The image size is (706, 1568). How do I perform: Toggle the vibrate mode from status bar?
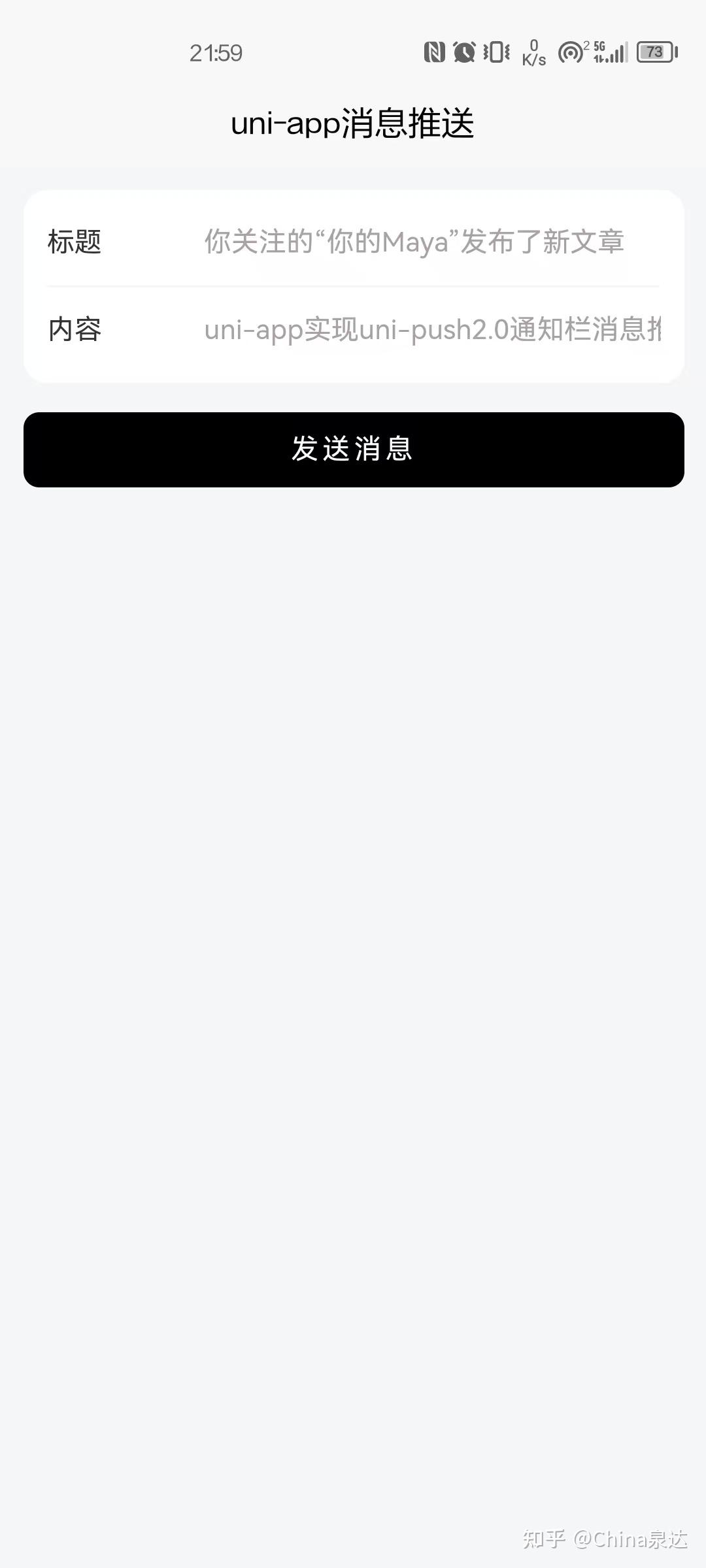coord(495,52)
